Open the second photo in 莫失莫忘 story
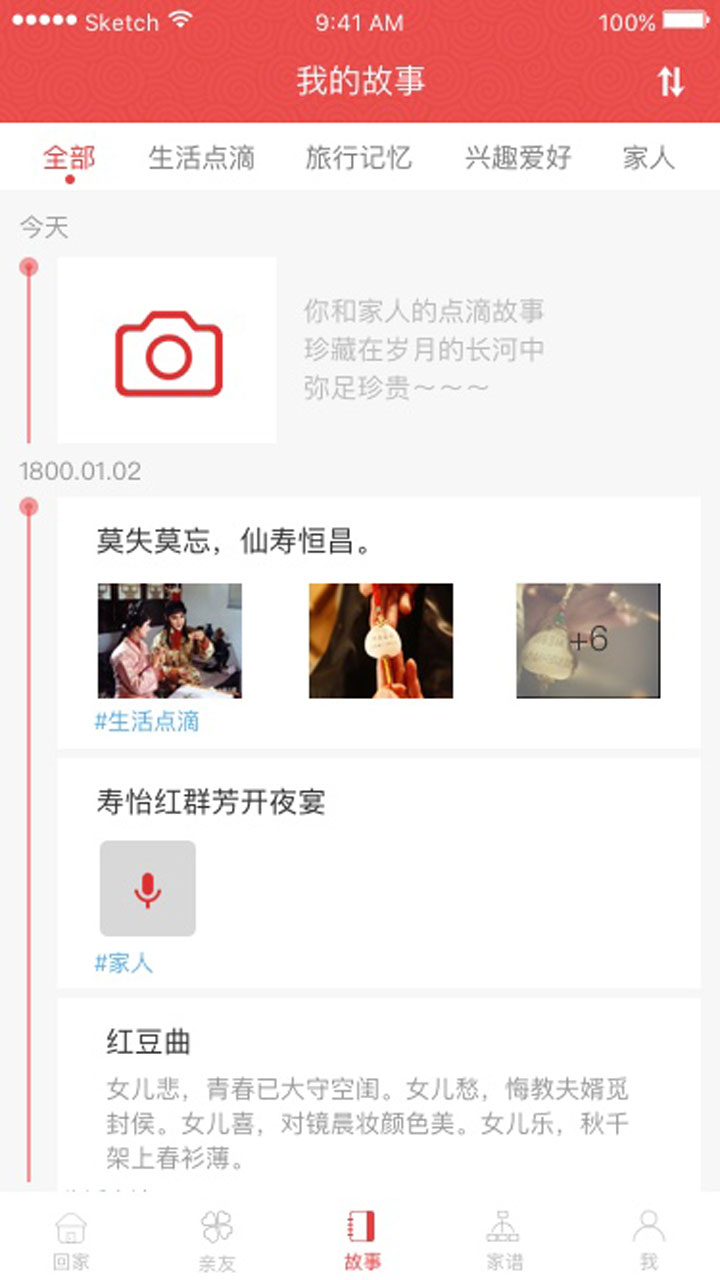The width and height of the screenshot is (720, 1280). 381,641
